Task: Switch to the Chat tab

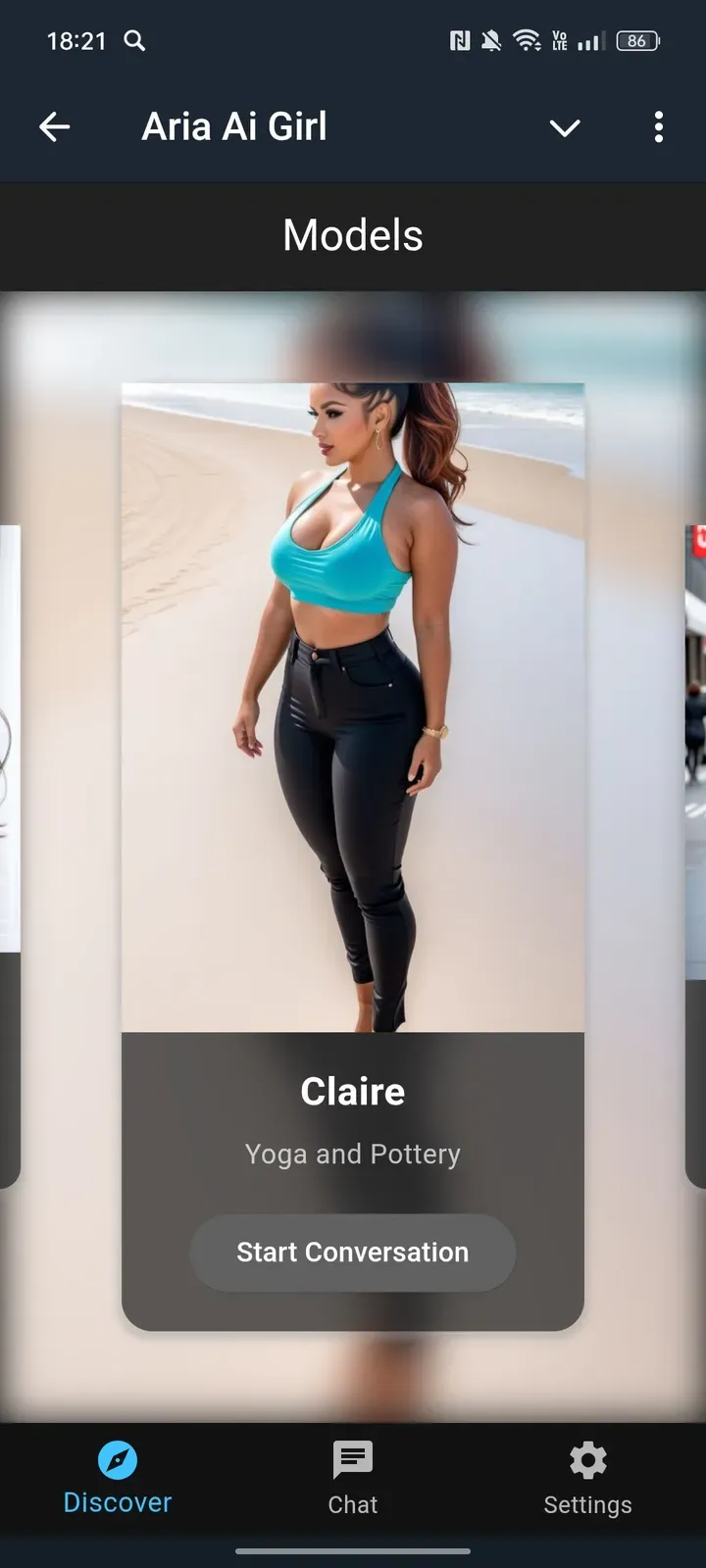Action: (353, 1480)
